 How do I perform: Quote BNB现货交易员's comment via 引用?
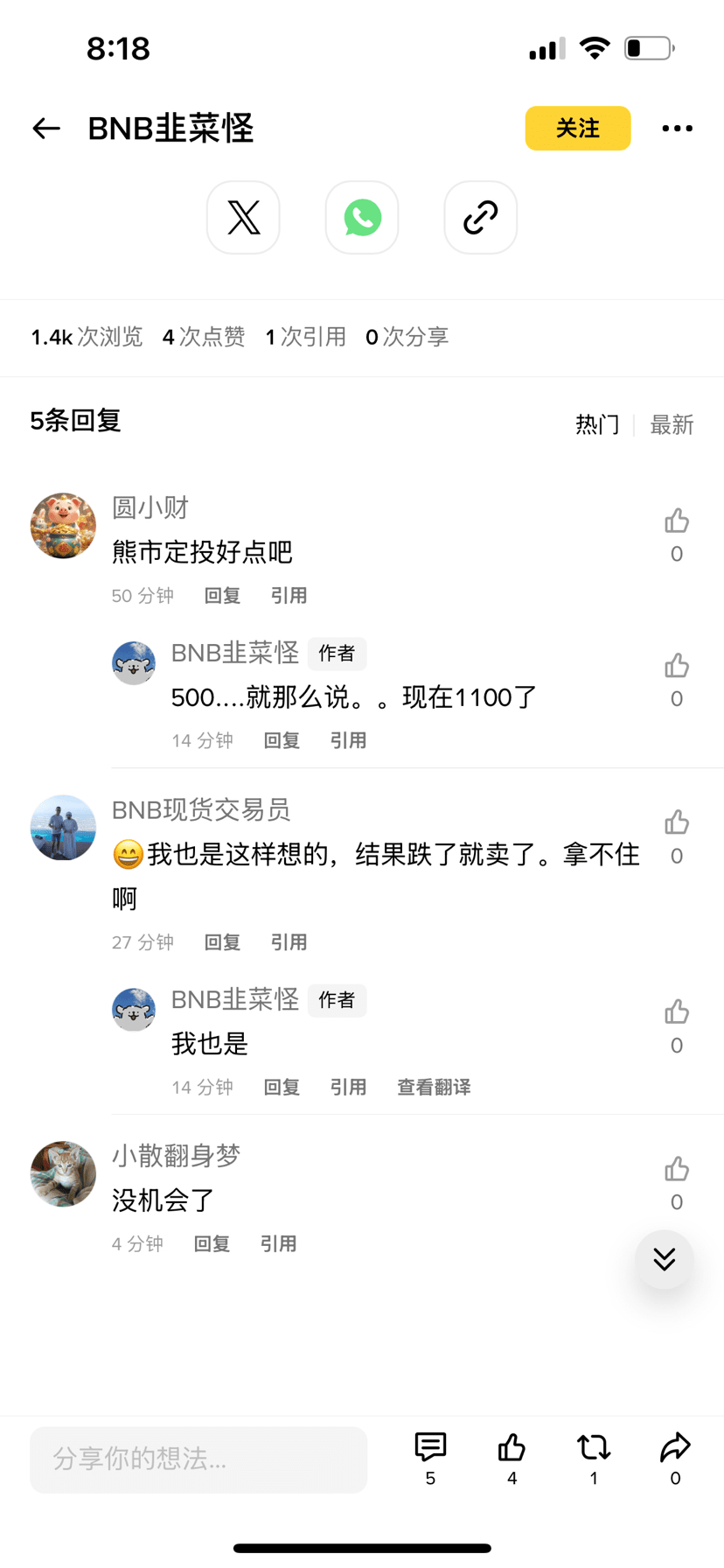[289, 942]
